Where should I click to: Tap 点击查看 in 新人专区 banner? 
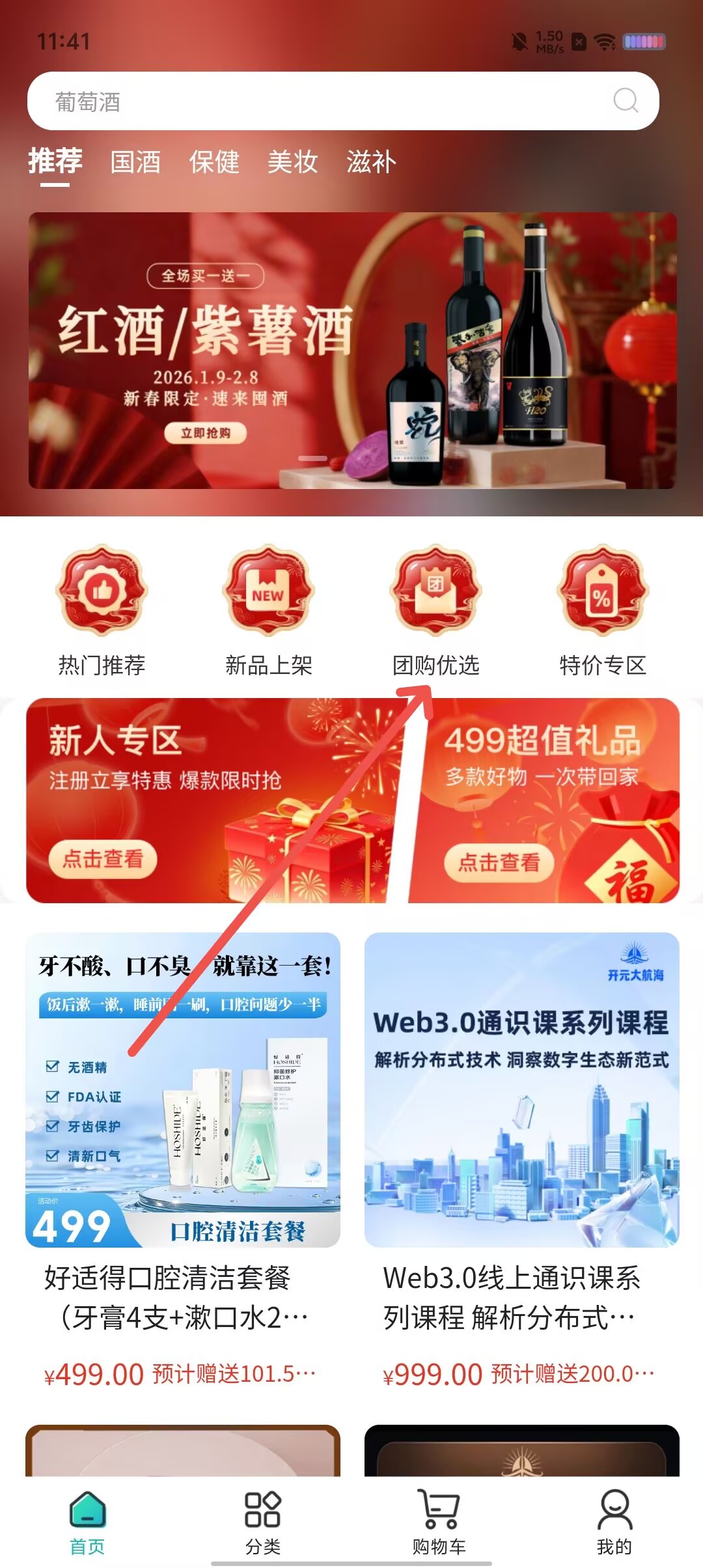point(103,860)
